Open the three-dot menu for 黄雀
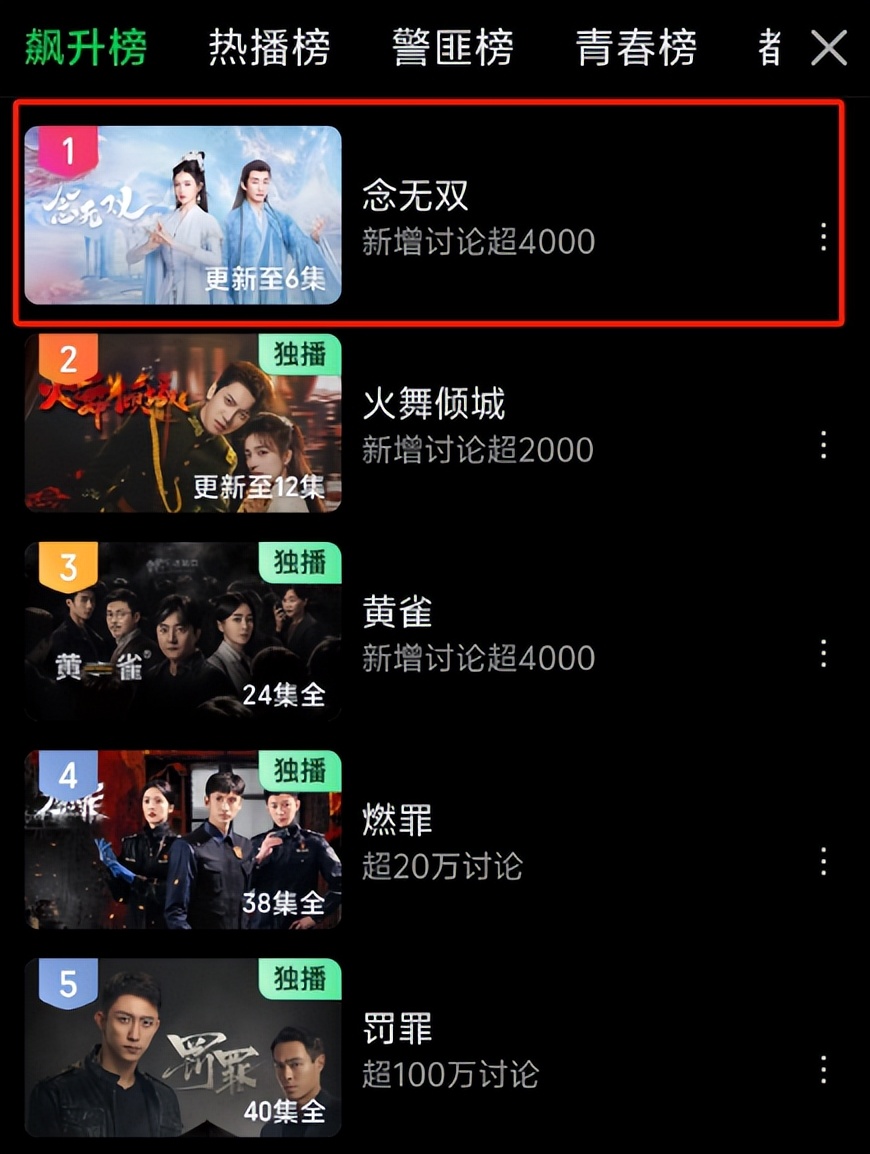Image resolution: width=870 pixels, height=1154 pixels. (822, 656)
